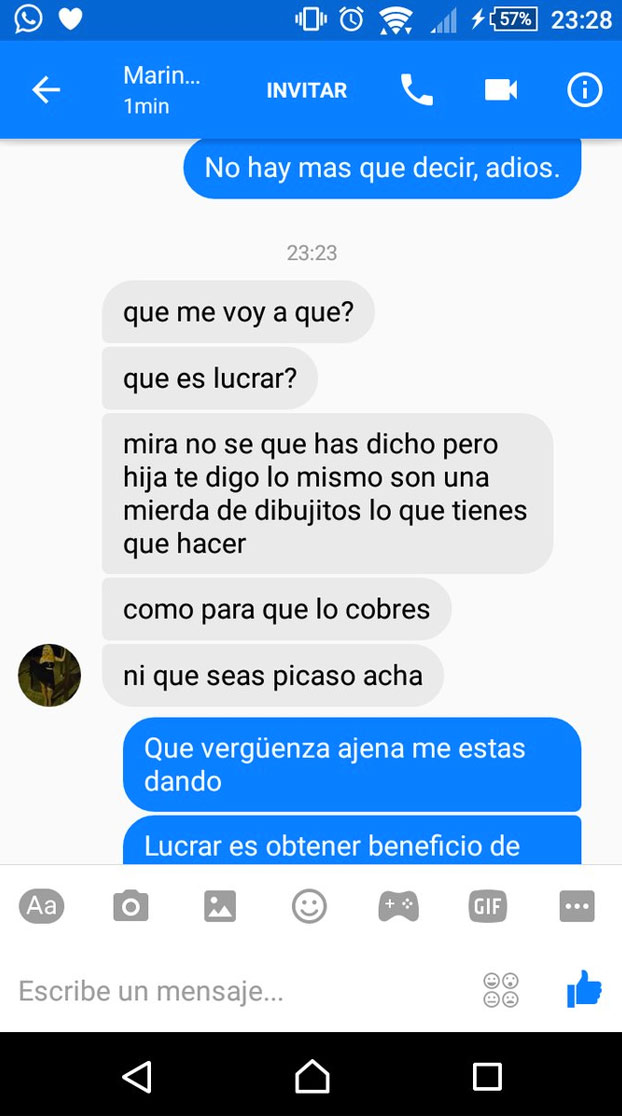Open the emoji and stickers picker
622x1116 pixels.
click(x=309, y=906)
